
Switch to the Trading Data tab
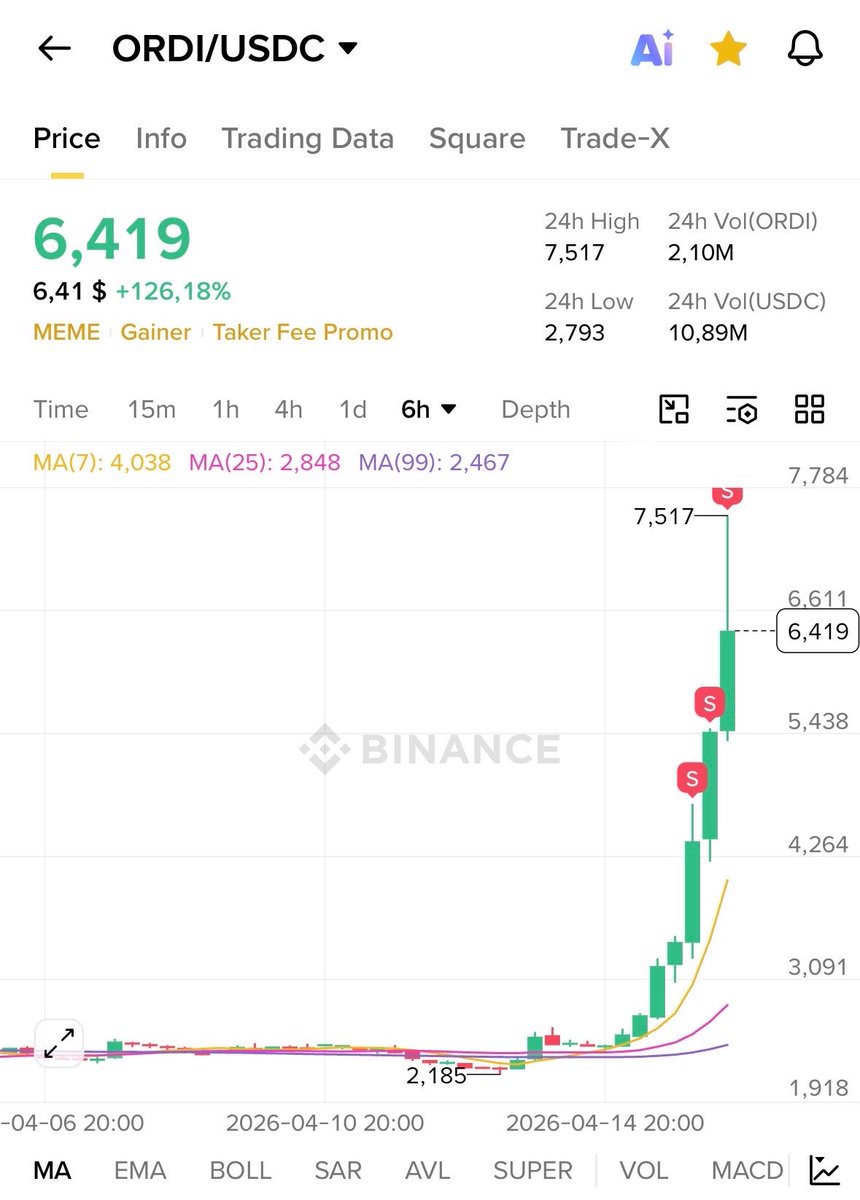307,138
